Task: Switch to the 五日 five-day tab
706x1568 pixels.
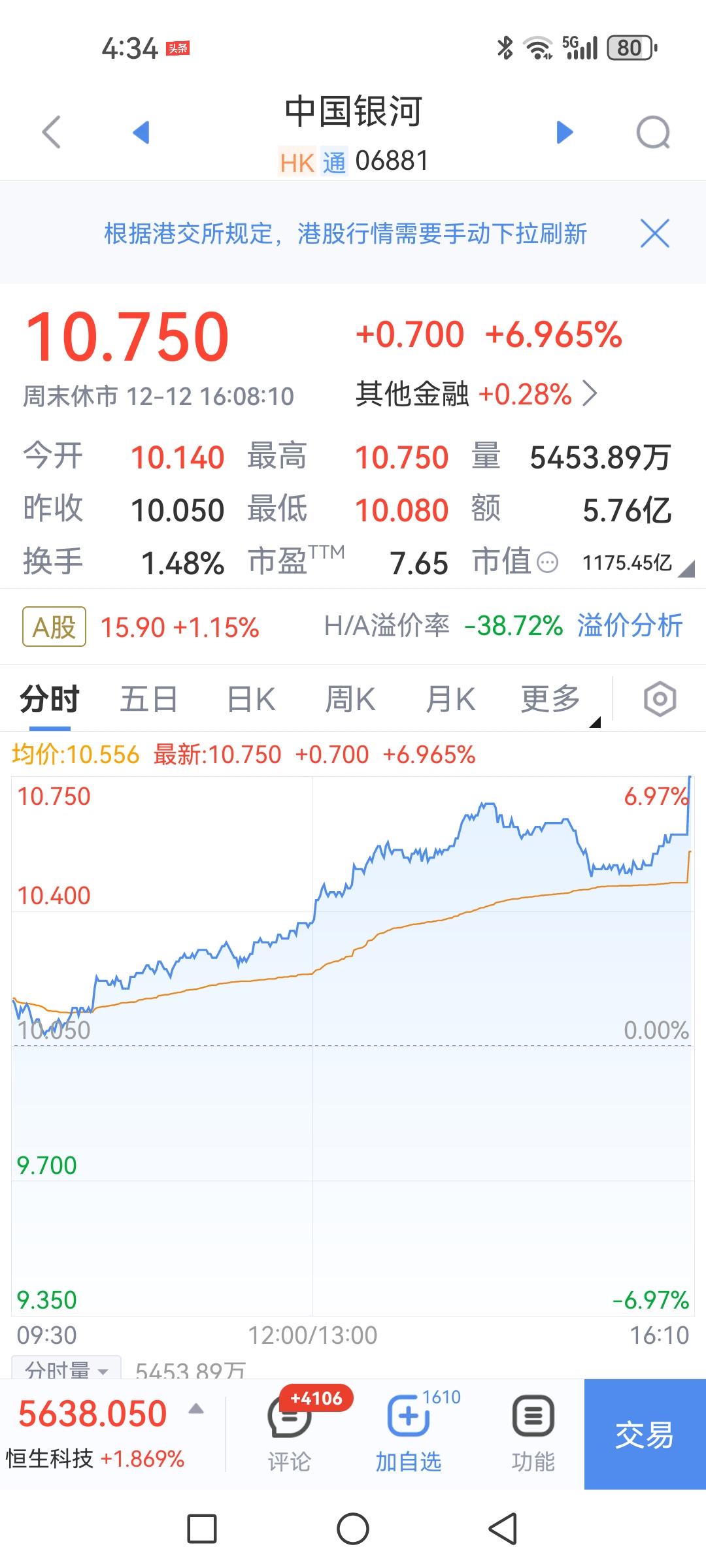Action: point(148,698)
